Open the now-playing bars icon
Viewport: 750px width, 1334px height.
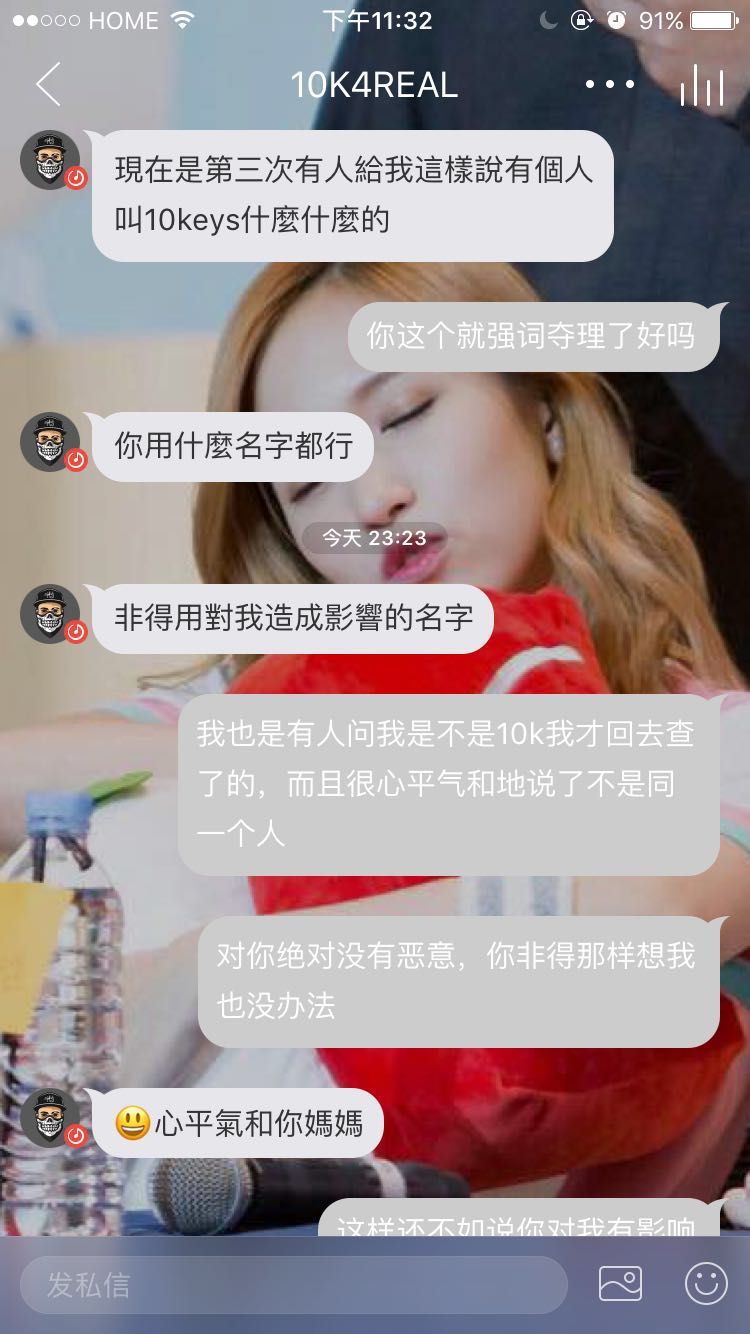point(701,86)
